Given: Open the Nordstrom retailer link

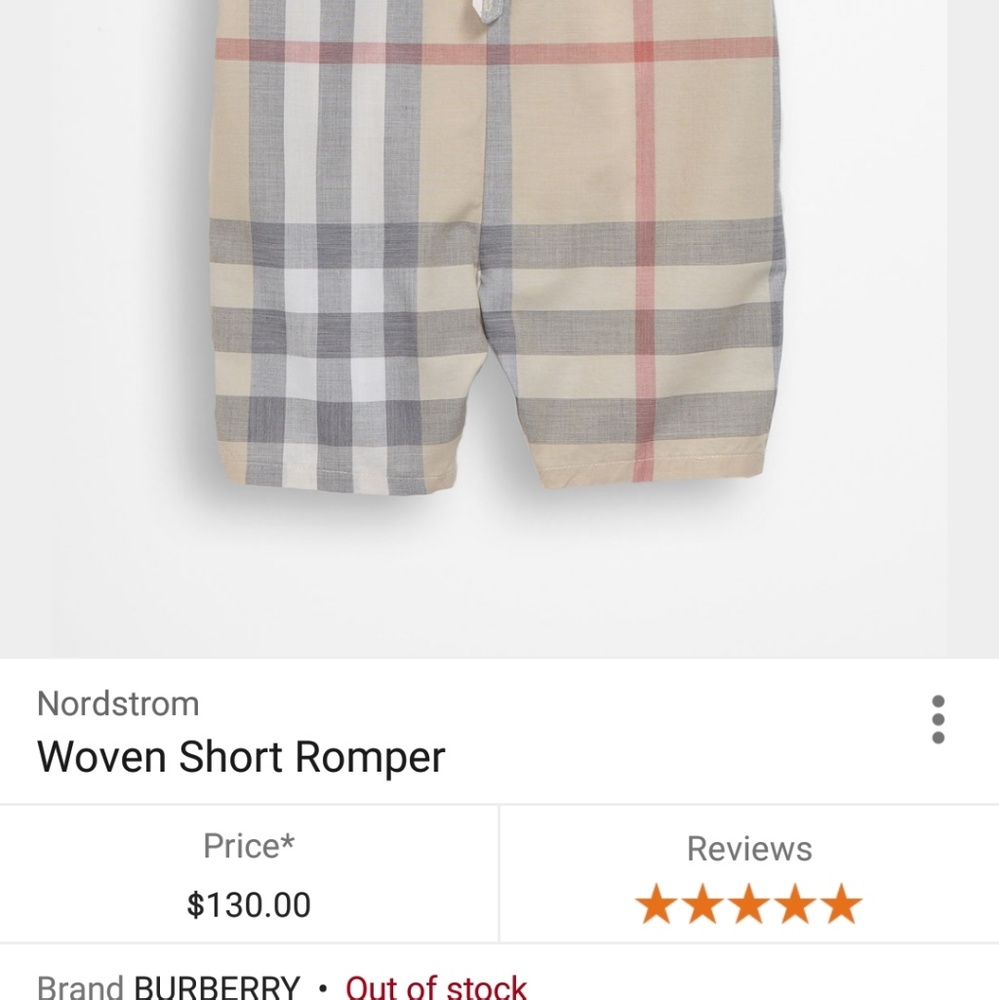Looking at the screenshot, I should click(x=117, y=703).
